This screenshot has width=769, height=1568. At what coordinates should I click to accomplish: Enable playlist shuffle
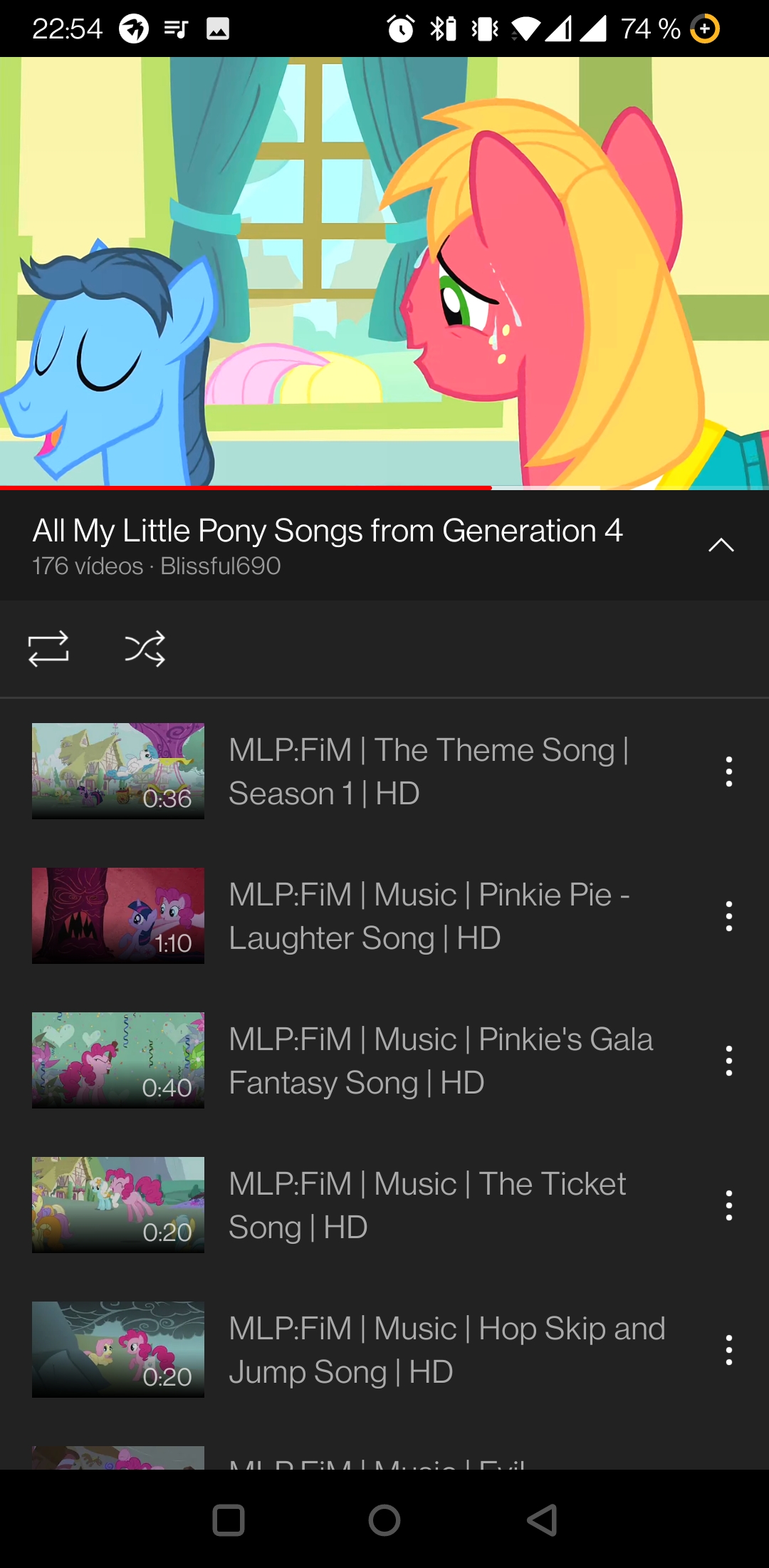[x=145, y=648]
